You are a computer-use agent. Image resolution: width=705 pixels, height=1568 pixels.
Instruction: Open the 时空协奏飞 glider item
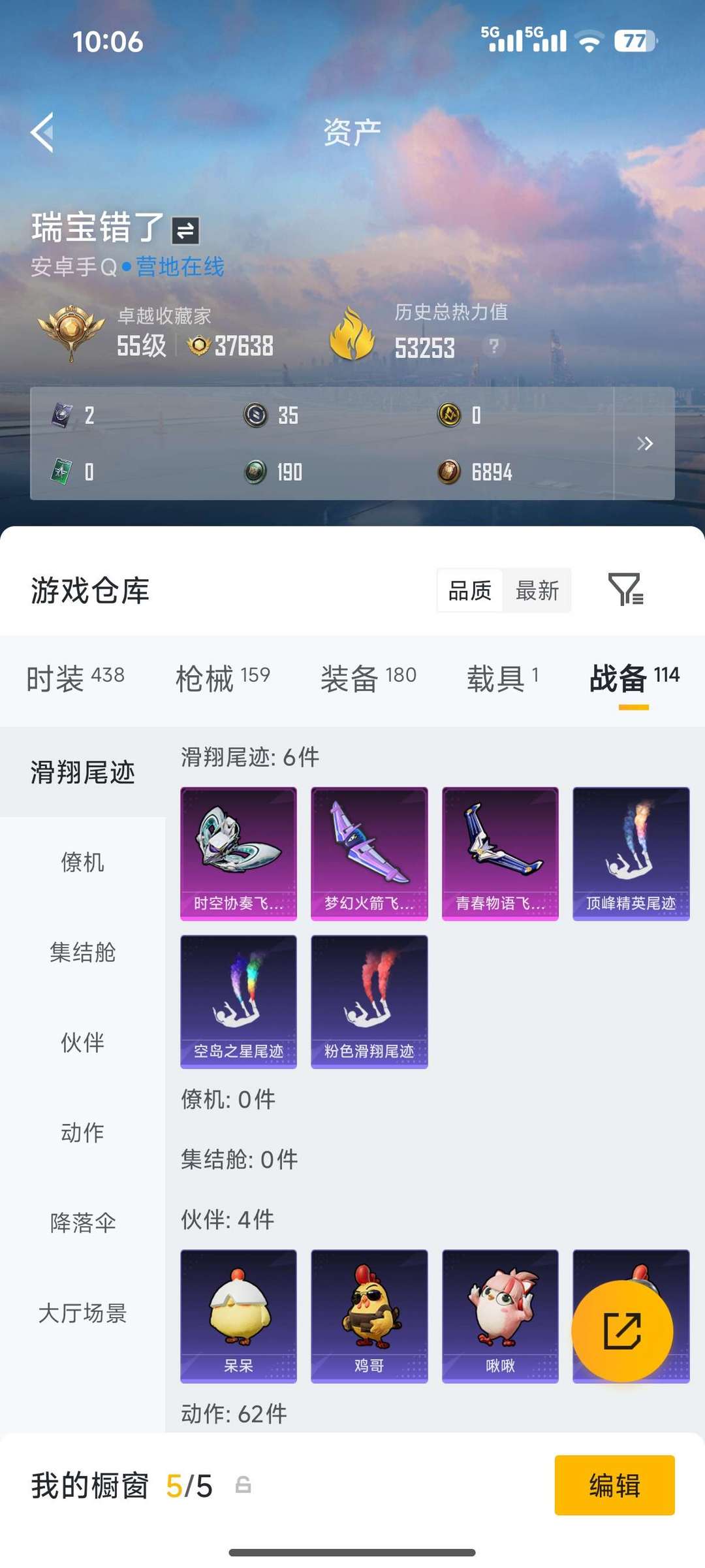click(238, 854)
